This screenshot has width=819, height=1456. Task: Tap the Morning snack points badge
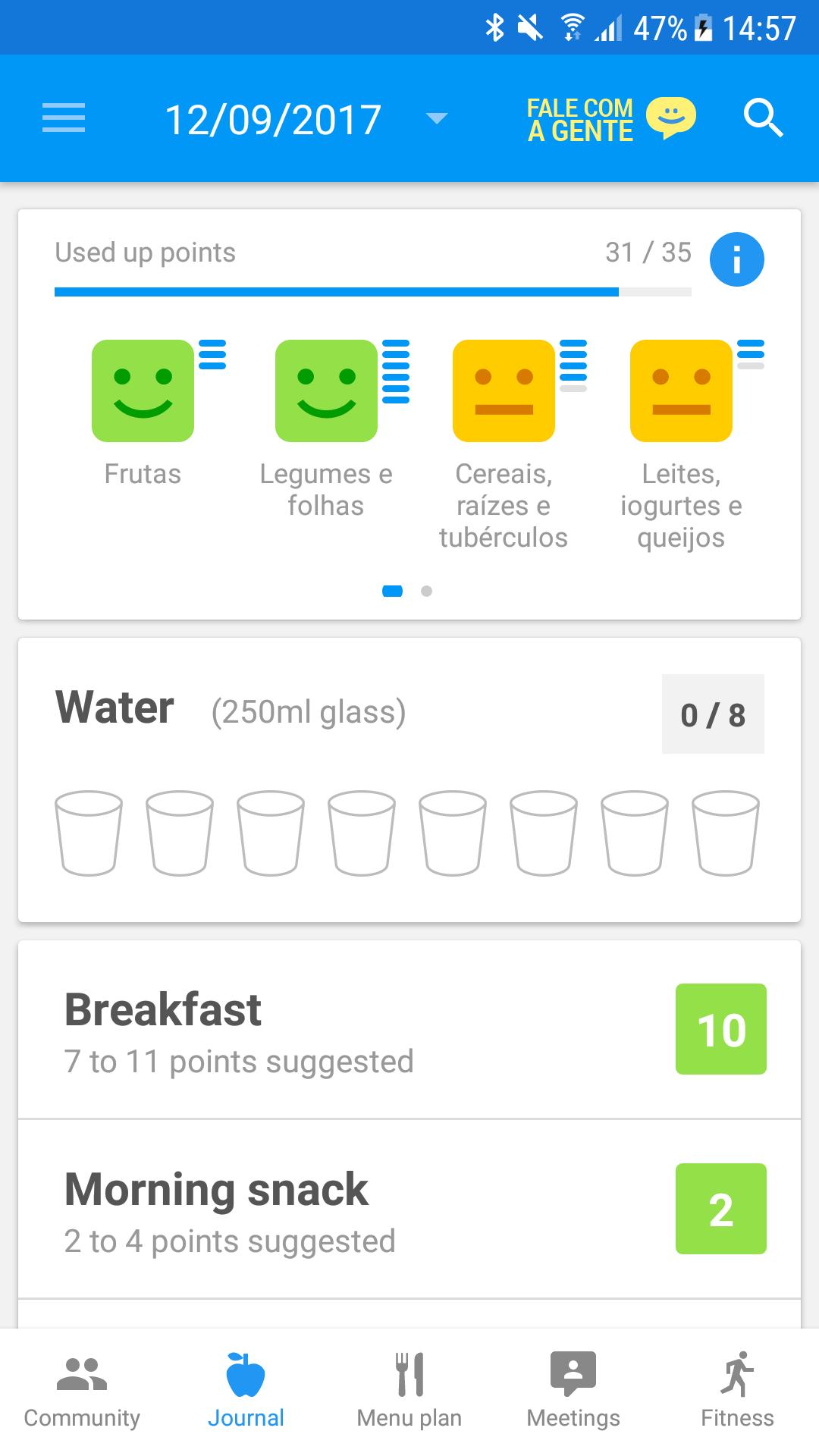(x=720, y=1209)
